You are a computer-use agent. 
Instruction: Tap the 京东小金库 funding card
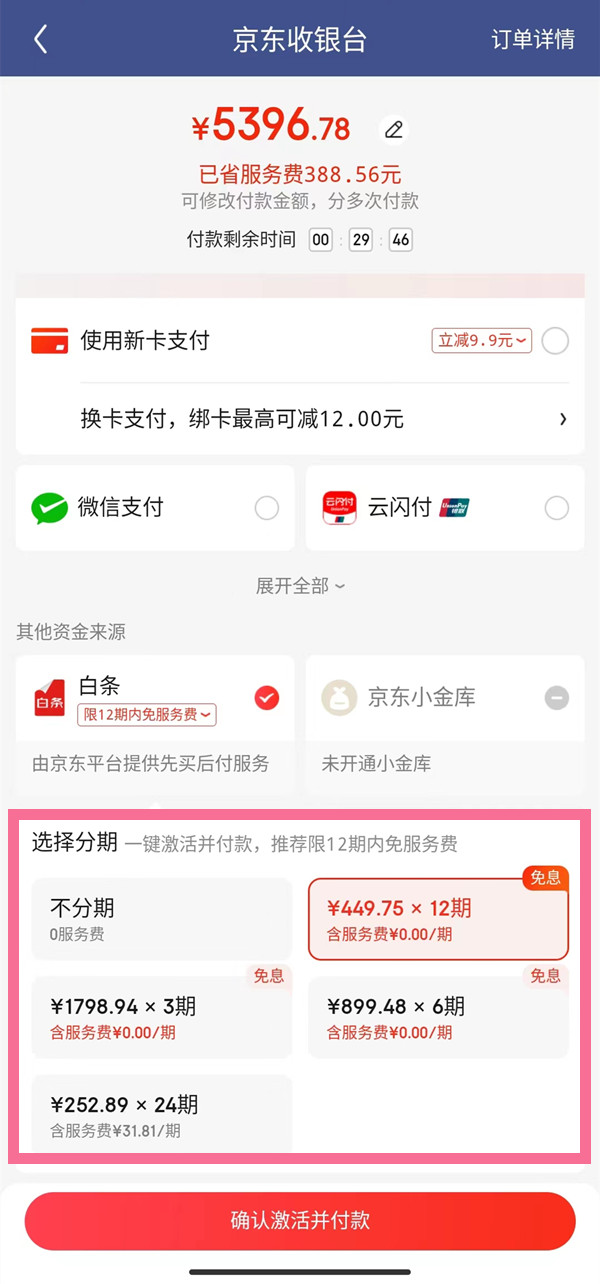coord(445,698)
